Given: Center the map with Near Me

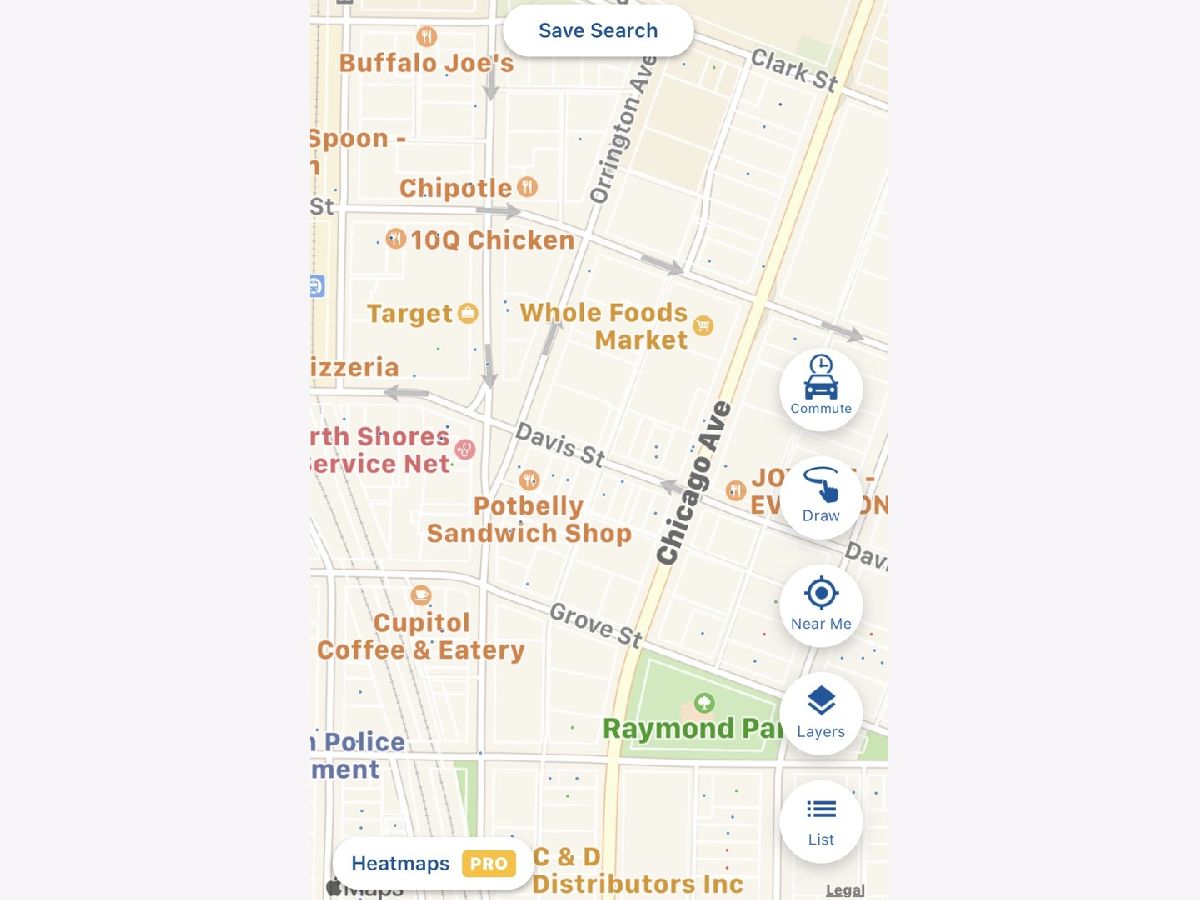Looking at the screenshot, I should click(821, 605).
